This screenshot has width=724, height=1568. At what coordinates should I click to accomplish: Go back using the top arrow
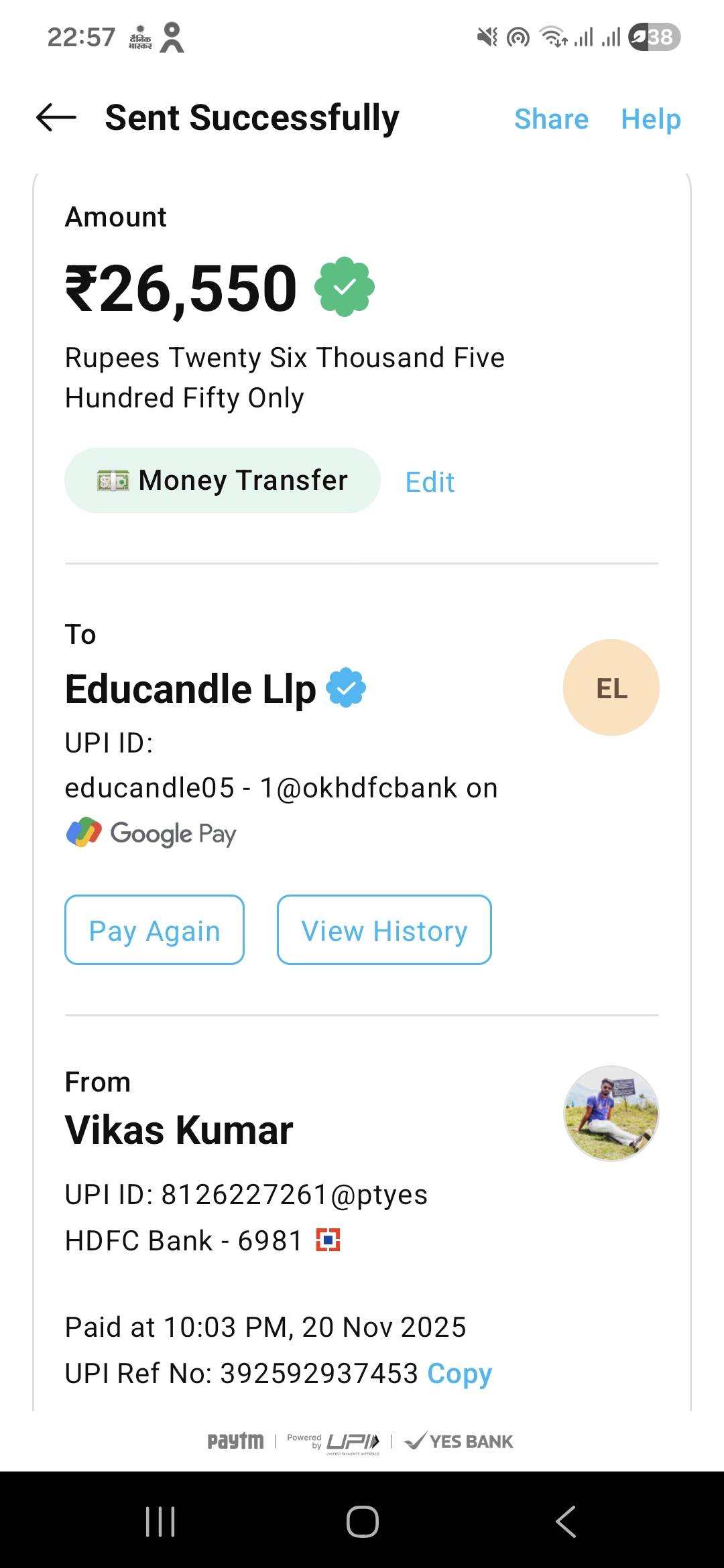coord(56,118)
